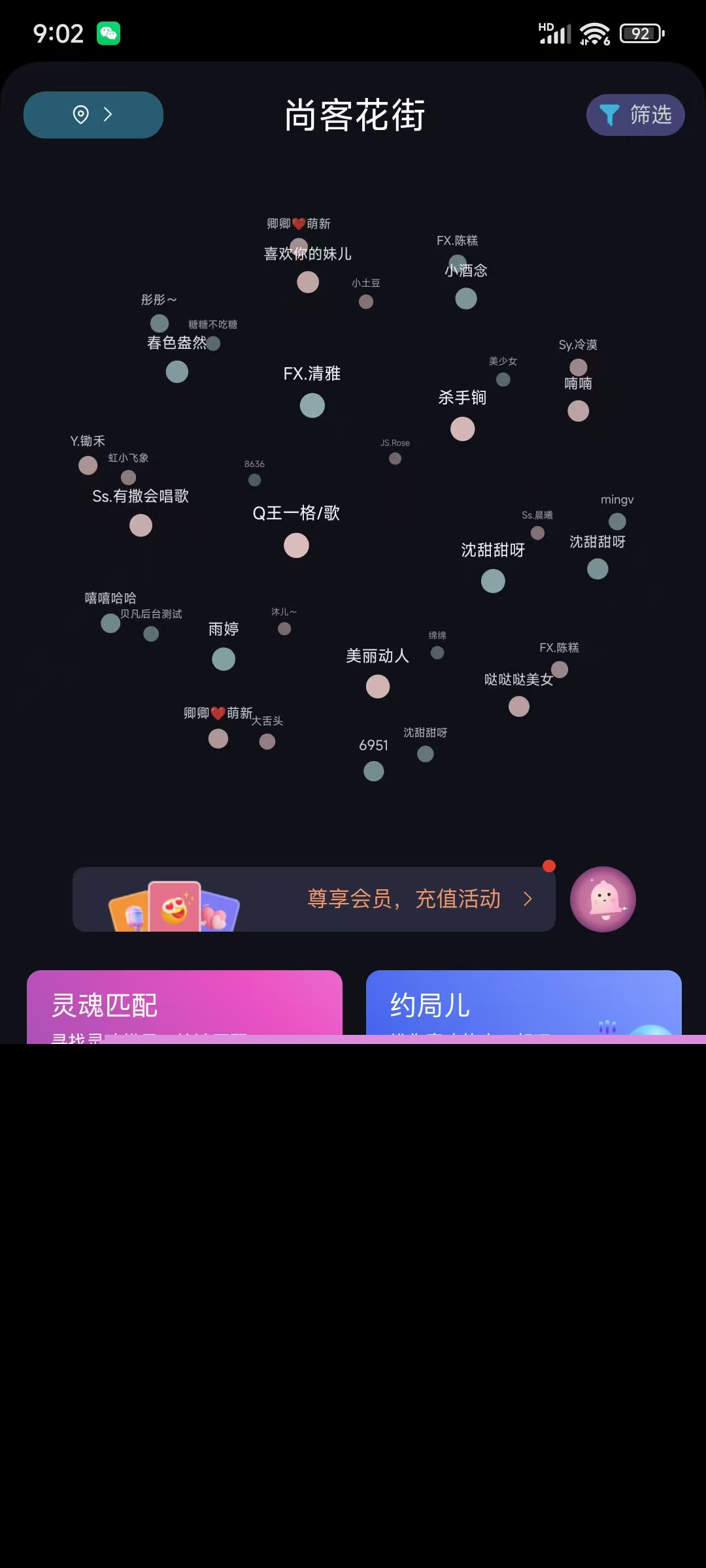Select the Ss.有撒会唱歌 user bubble

(141, 525)
